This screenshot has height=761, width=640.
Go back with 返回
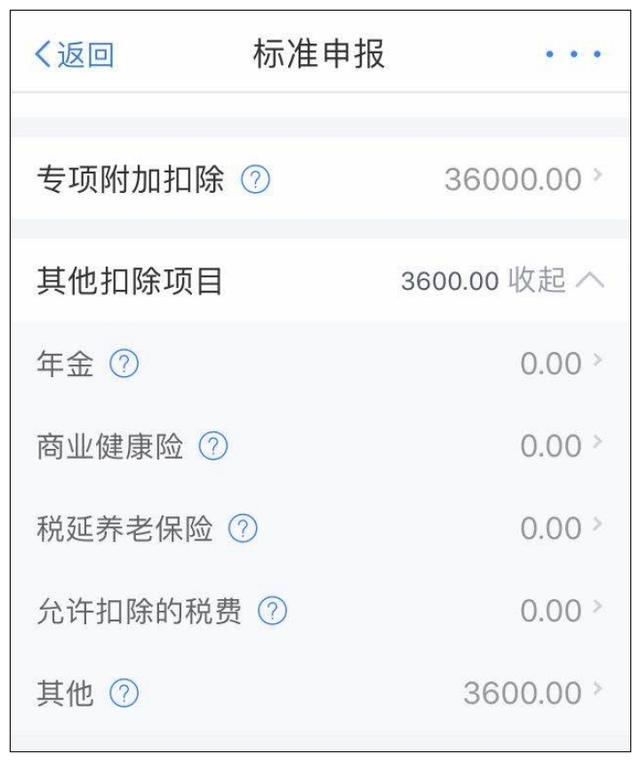click(x=73, y=55)
